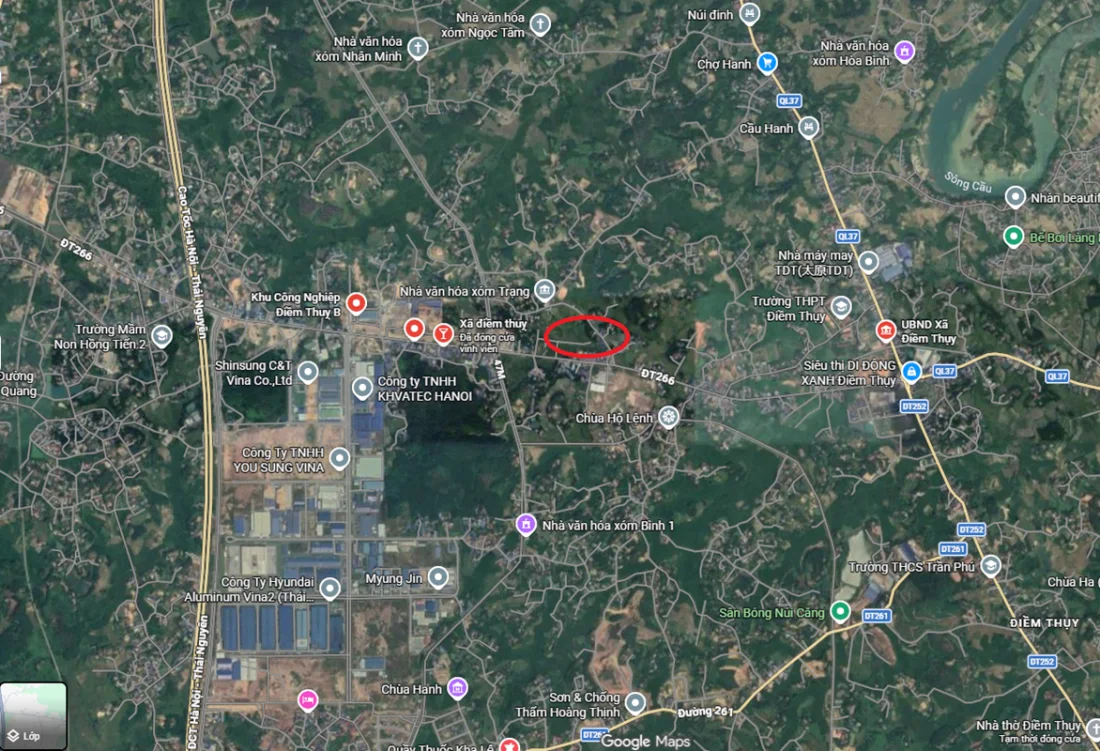
Task: Select the Myung Jin marker
Action: (438, 577)
